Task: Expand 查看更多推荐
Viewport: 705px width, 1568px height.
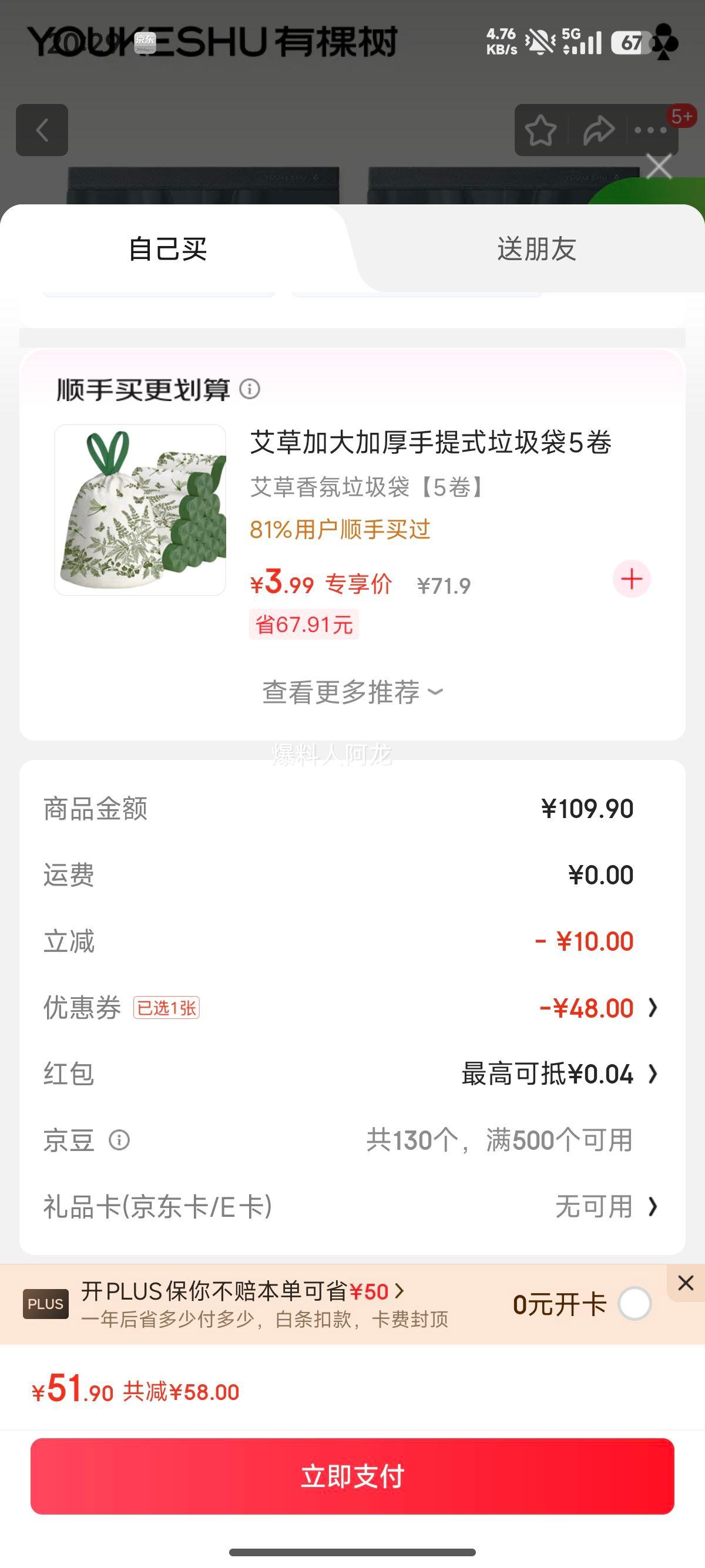Action: click(x=352, y=692)
